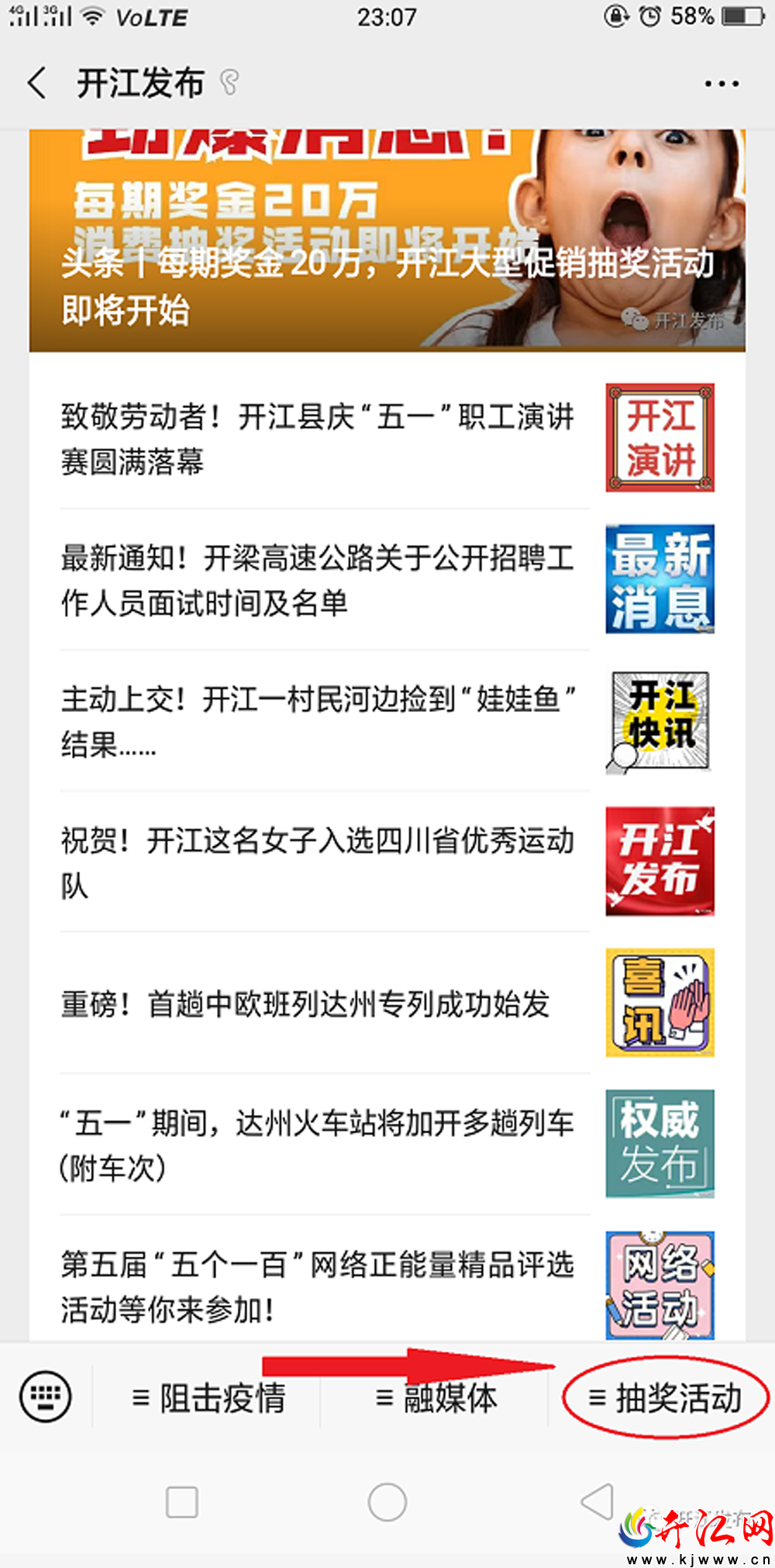The height and width of the screenshot is (1568, 775).
Task: Open story about villager finding 娃娃鱼
Action: point(387,720)
